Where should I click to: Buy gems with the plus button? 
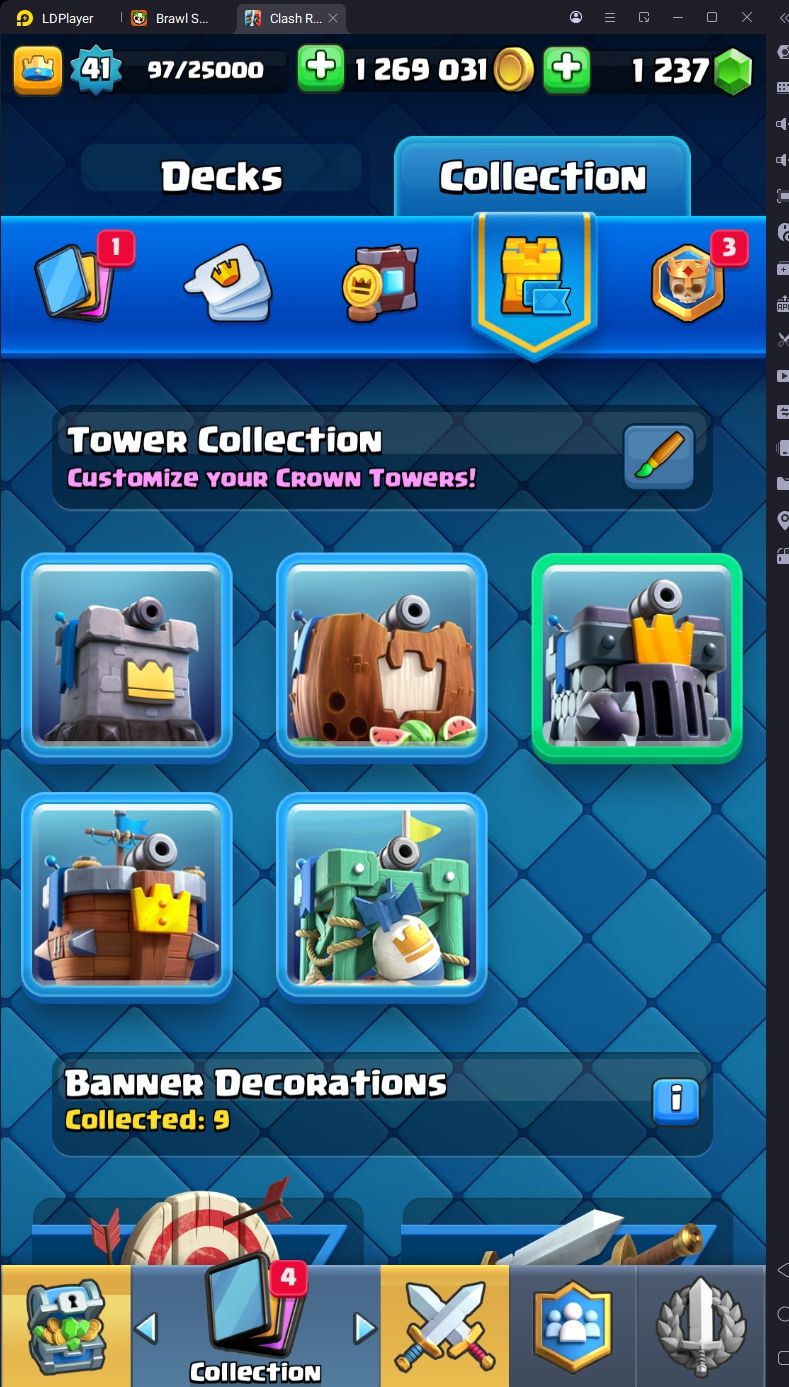pyautogui.click(x=567, y=68)
